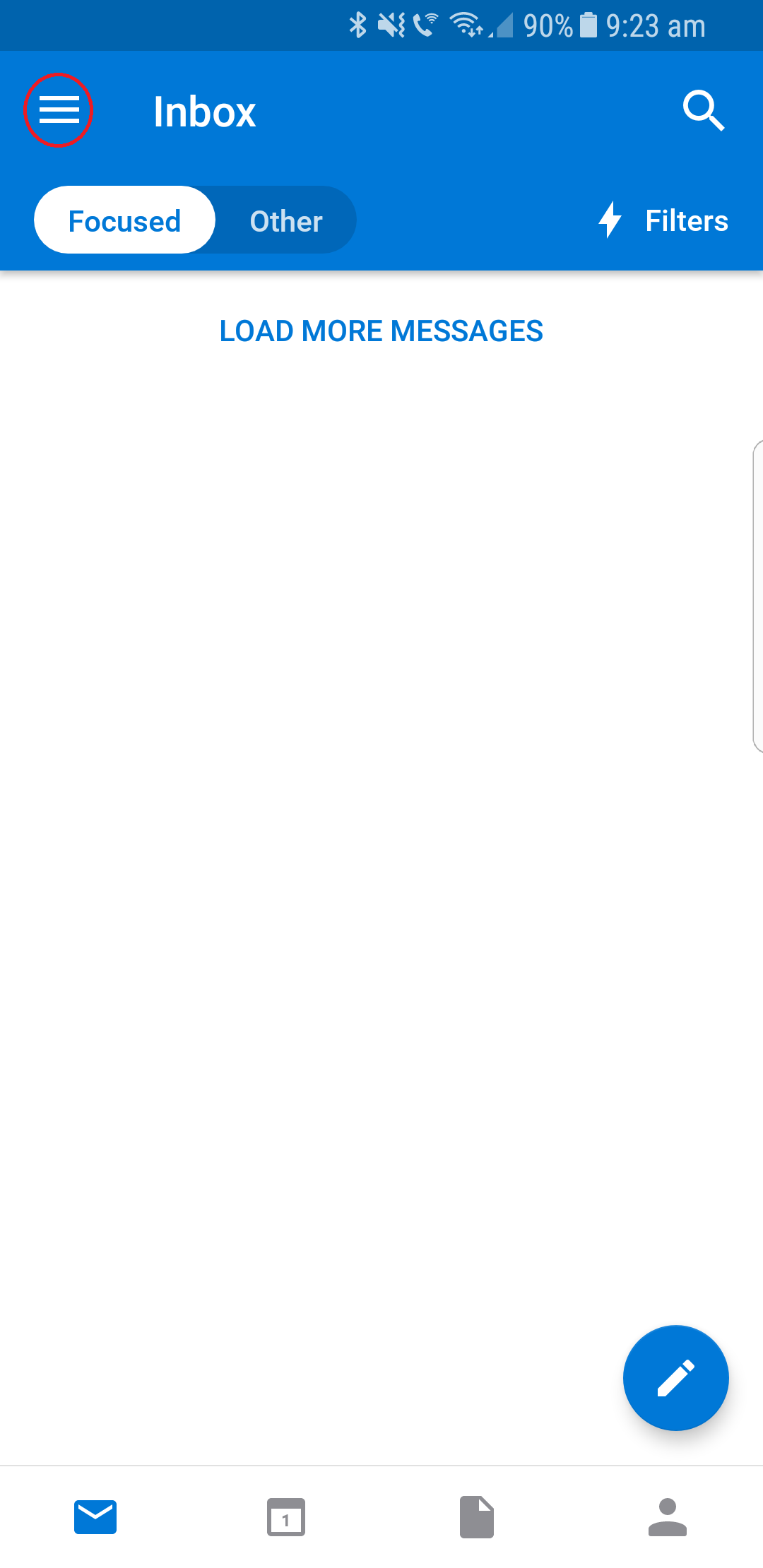Switch to the People tab
Screen dimensions: 763x1568
(667, 1516)
